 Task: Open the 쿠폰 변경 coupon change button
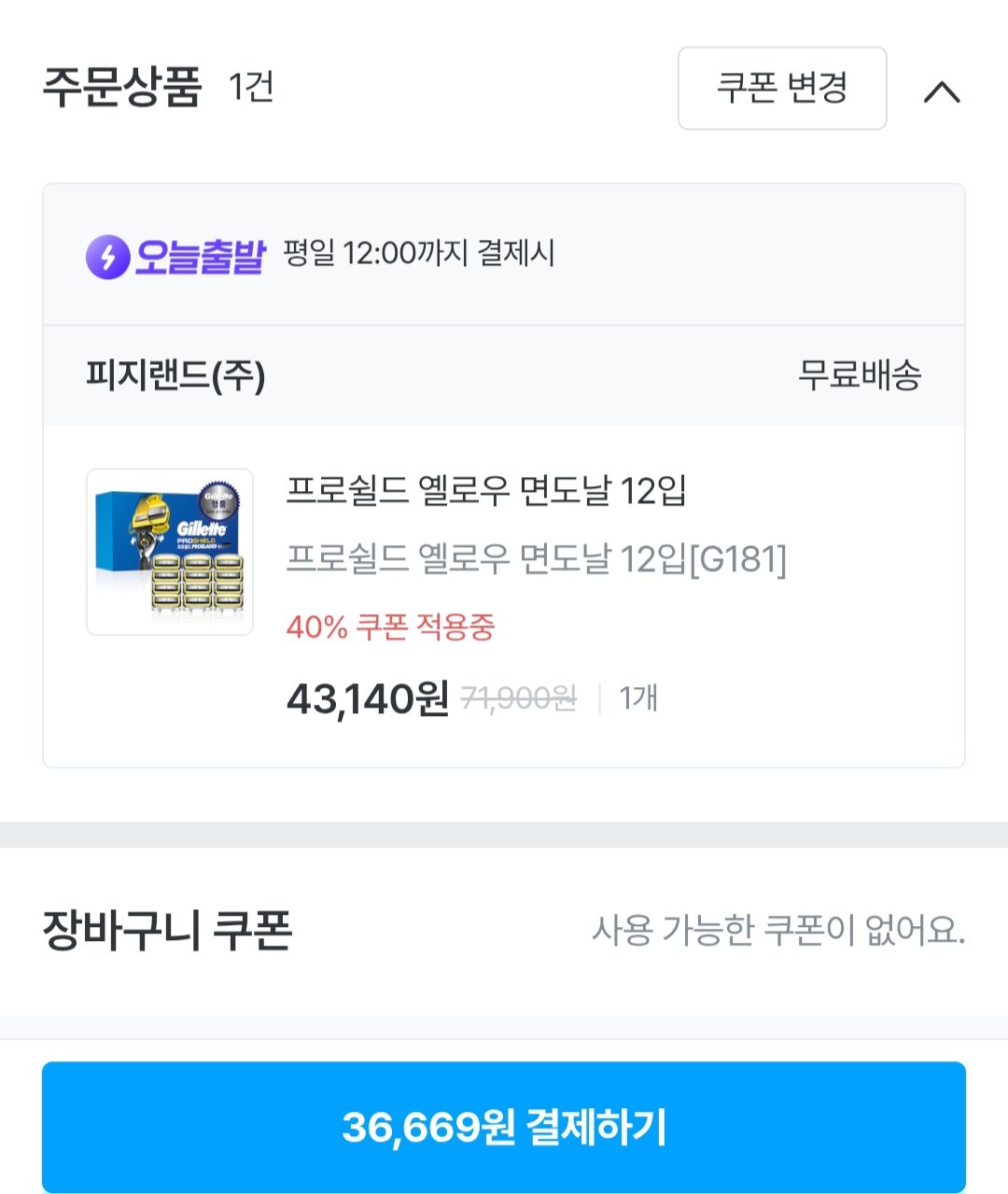[781, 87]
